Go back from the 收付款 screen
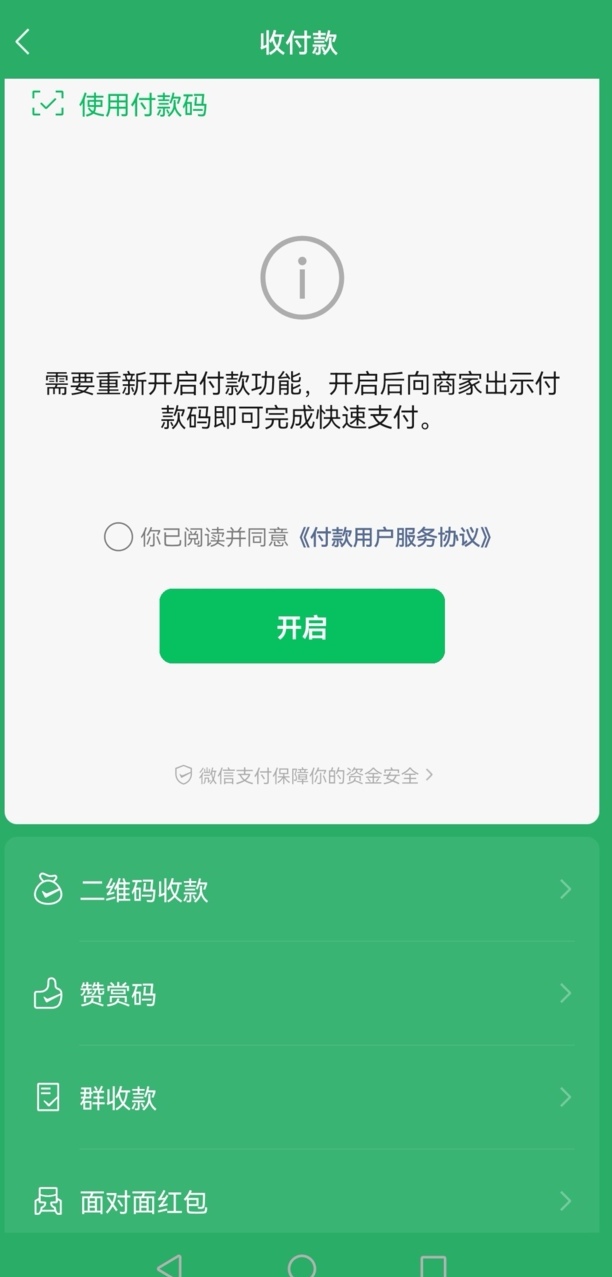This screenshot has height=1277, width=612. click(23, 42)
